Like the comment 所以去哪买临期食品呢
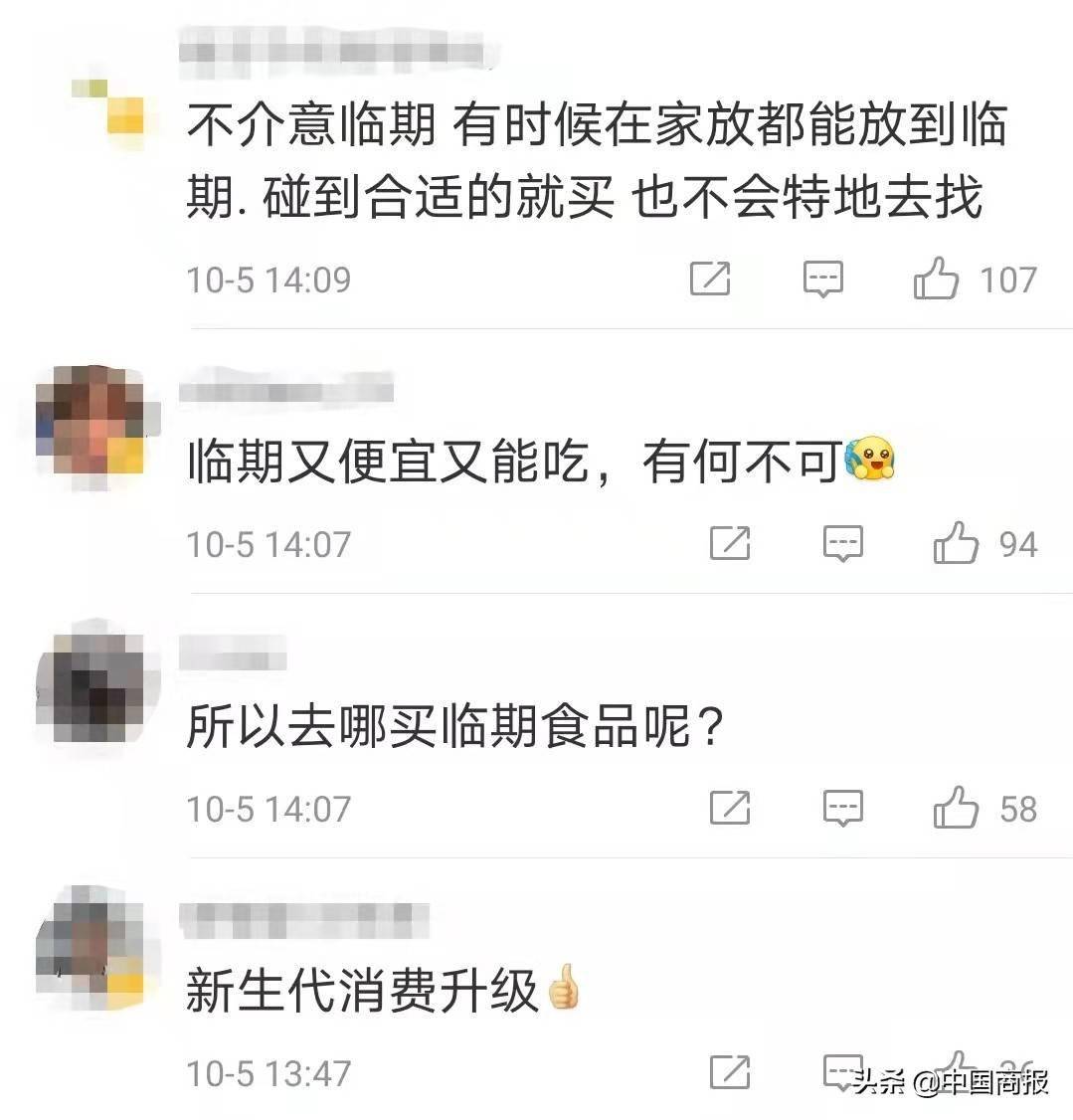 pyautogui.click(x=956, y=809)
